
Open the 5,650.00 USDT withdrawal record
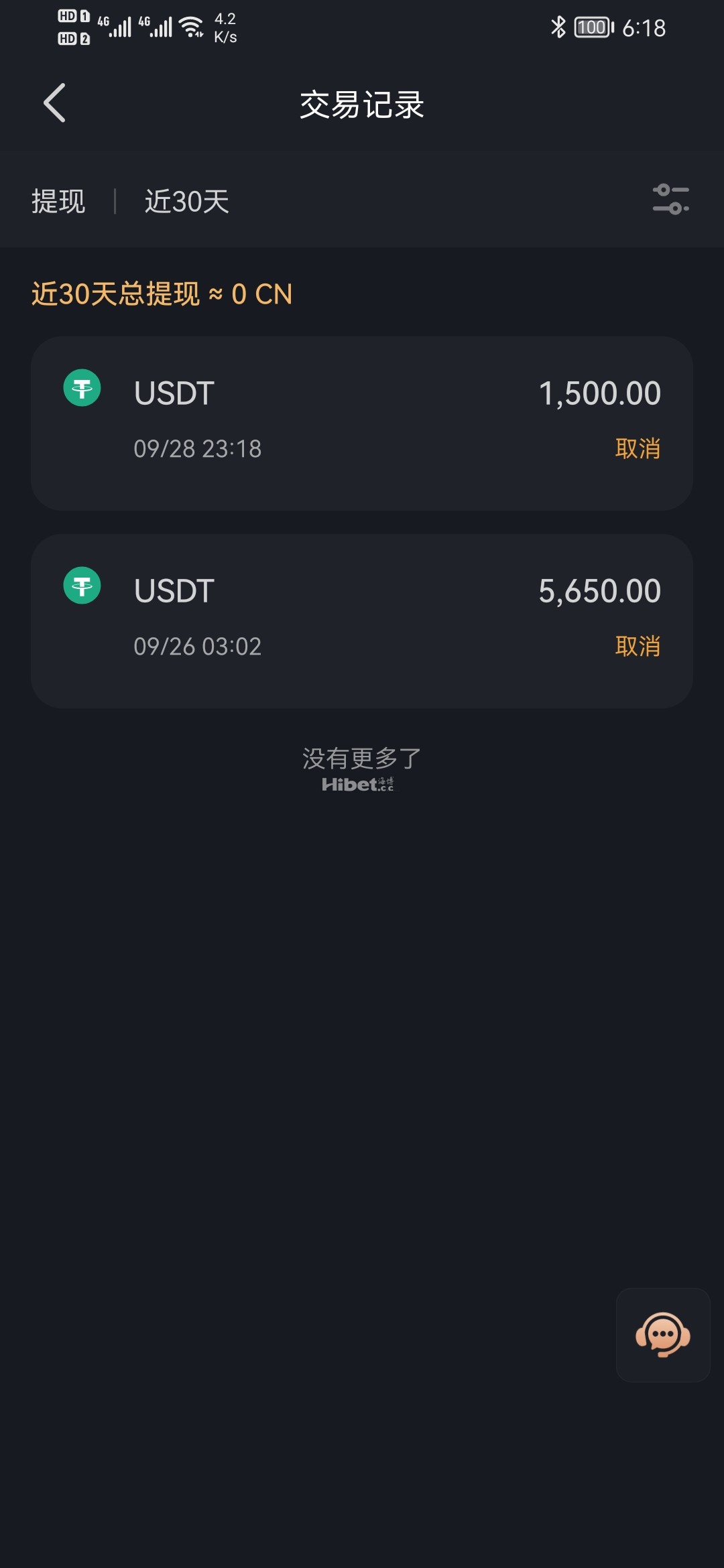(362, 620)
